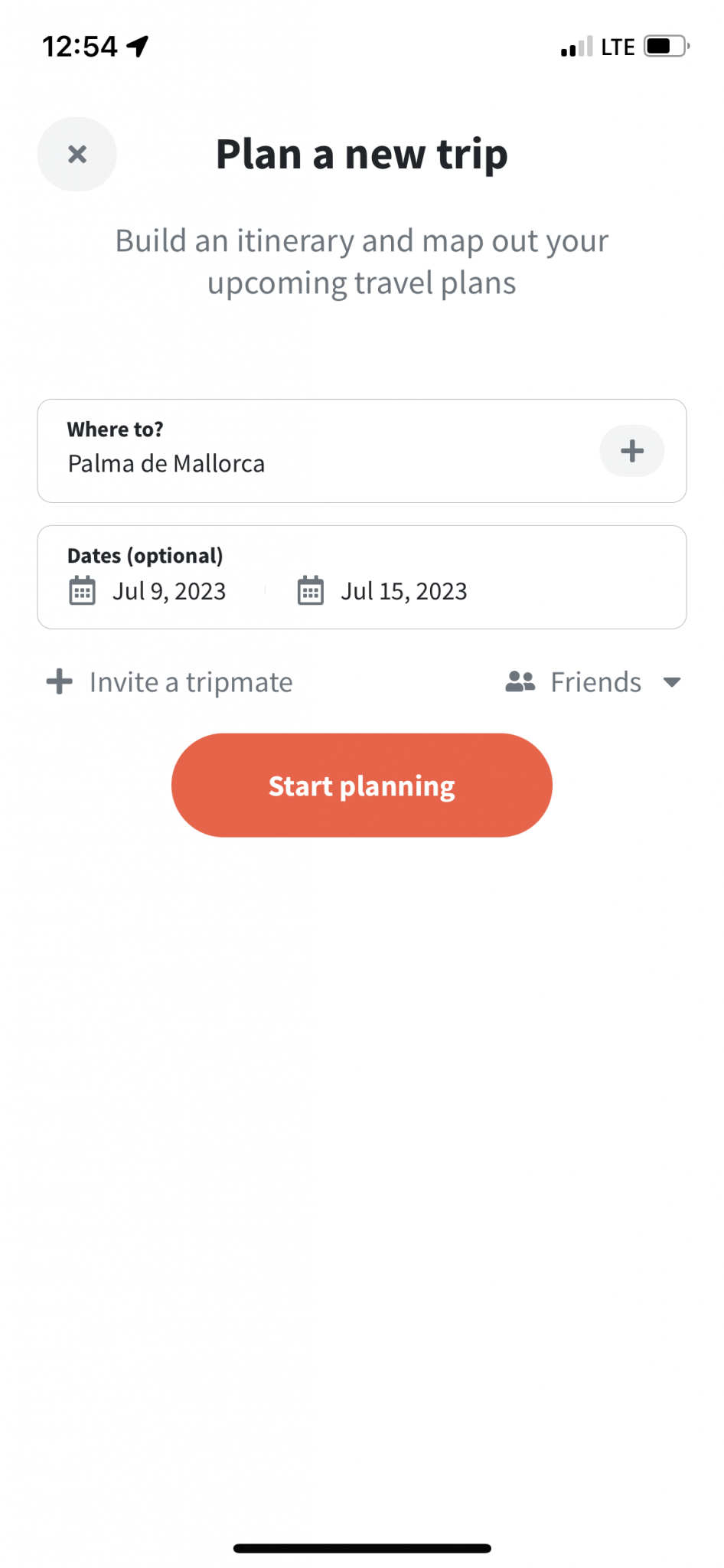Screen dimensions: 724x1568
Task: Click the plus icon to add another destination
Action: click(631, 451)
